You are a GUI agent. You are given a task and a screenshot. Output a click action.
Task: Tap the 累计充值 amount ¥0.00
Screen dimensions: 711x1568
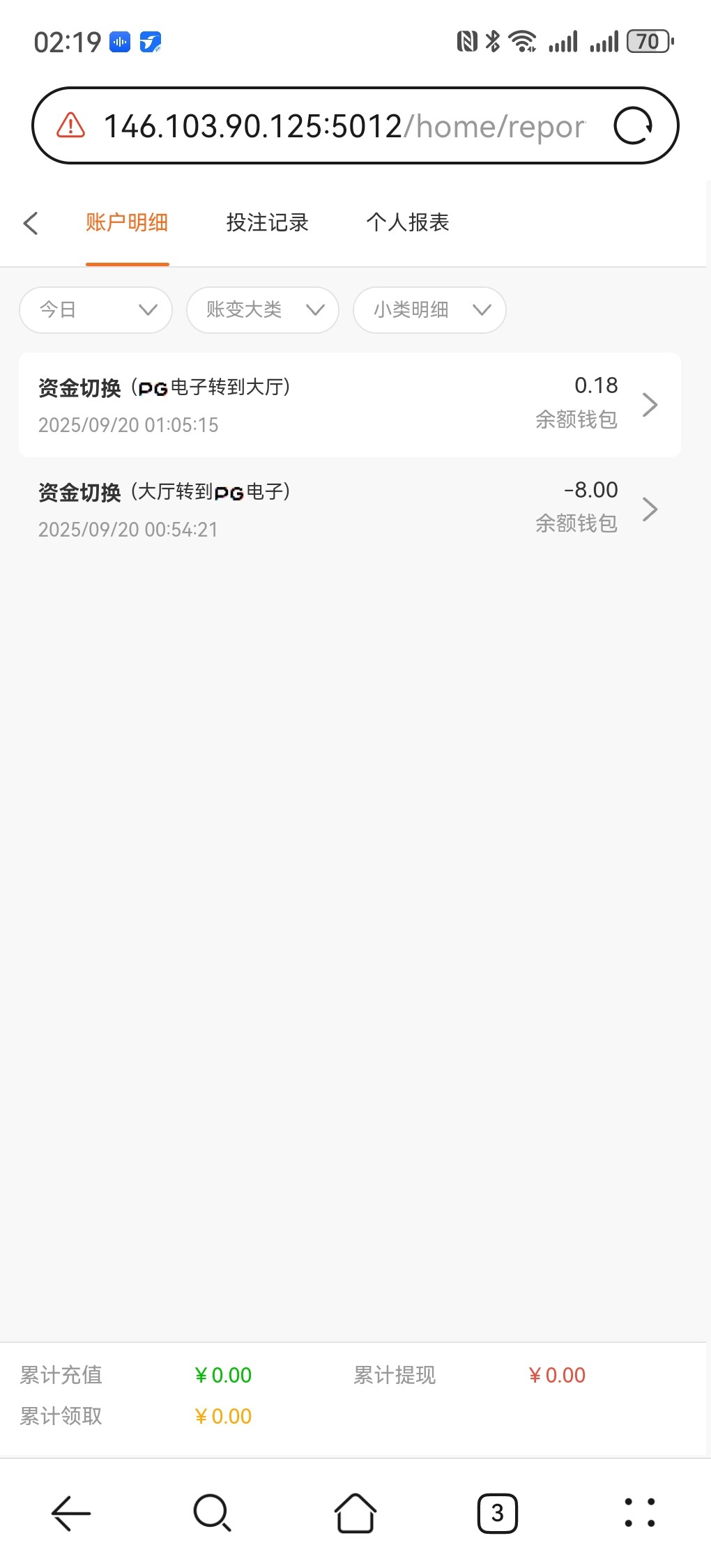(222, 1375)
